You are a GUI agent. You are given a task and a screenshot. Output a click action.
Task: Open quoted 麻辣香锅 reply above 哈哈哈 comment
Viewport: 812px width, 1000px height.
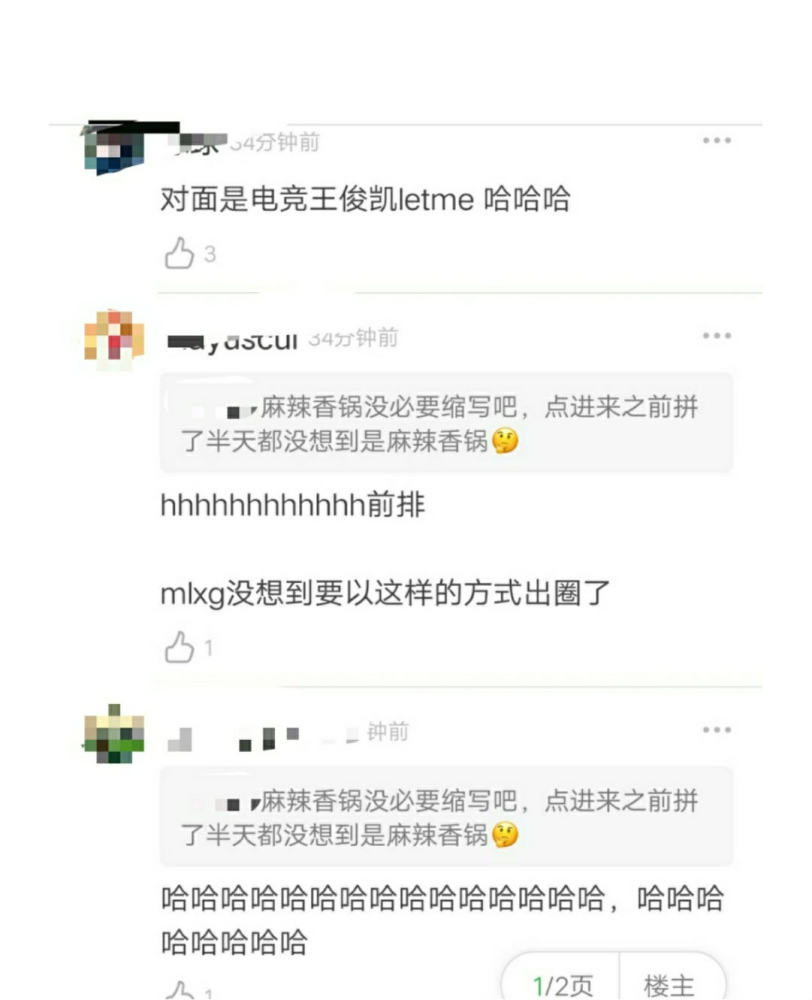pyautogui.click(x=446, y=817)
